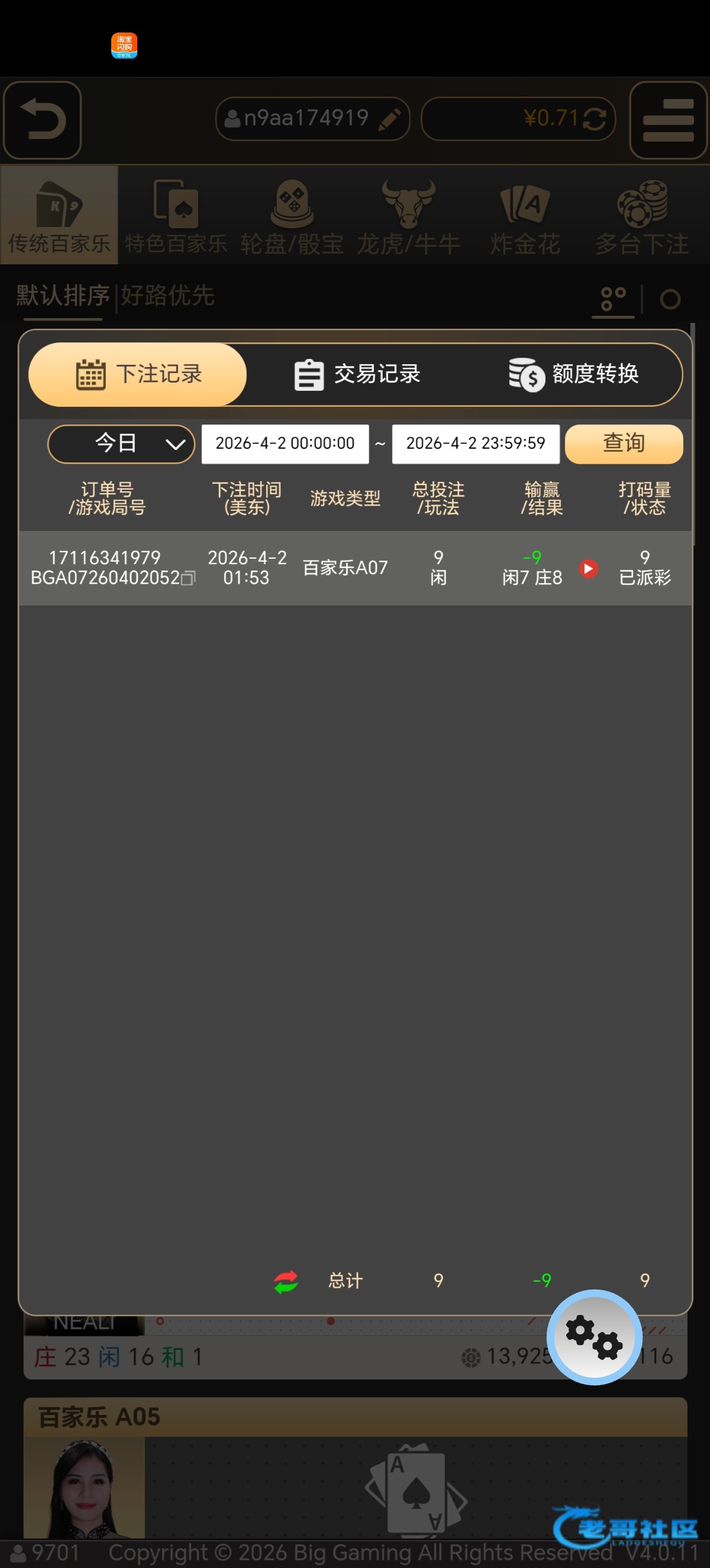Open the 特色百家乐 category

tap(175, 216)
